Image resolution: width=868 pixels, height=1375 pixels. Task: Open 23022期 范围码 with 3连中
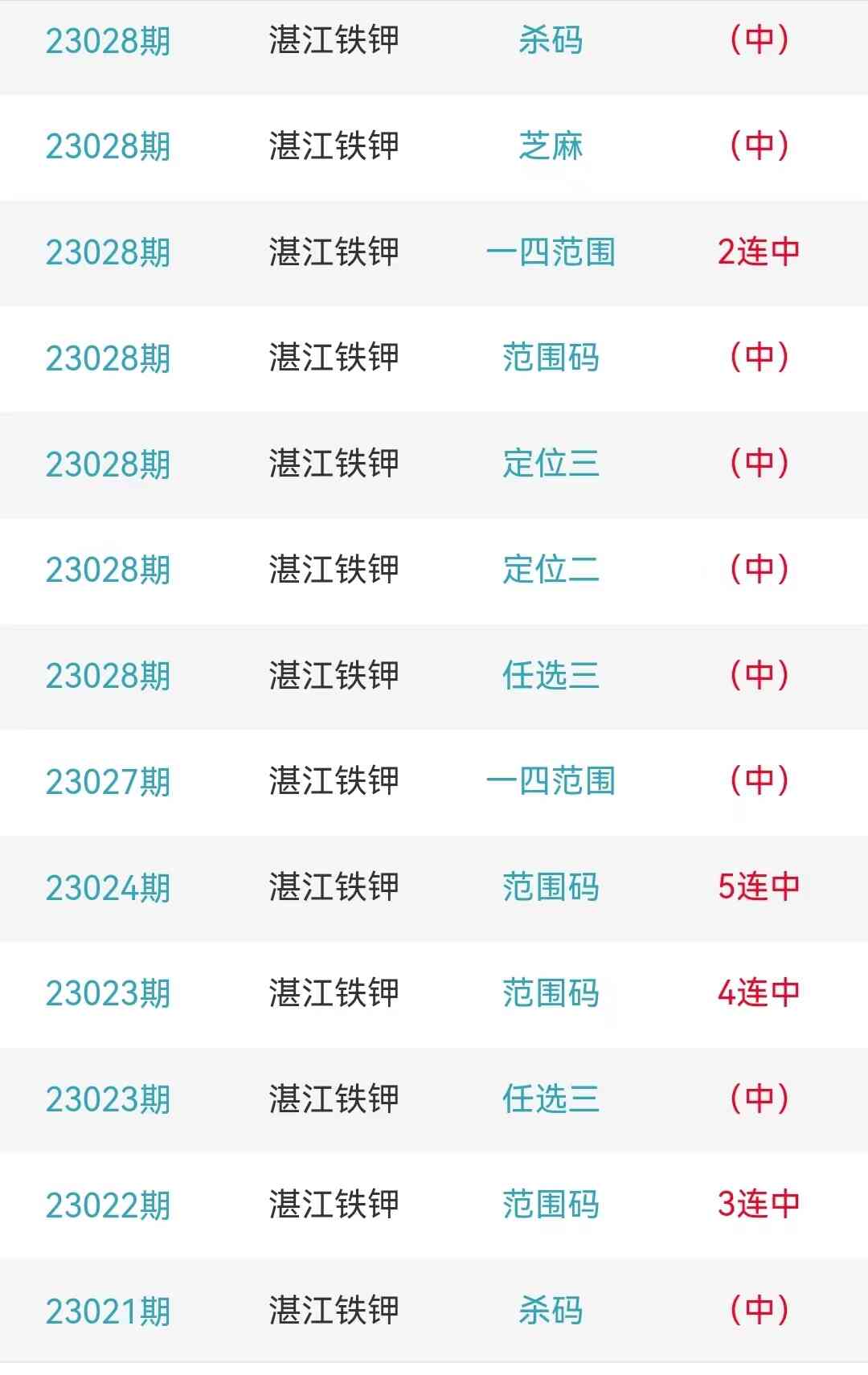pyautogui.click(x=551, y=1205)
